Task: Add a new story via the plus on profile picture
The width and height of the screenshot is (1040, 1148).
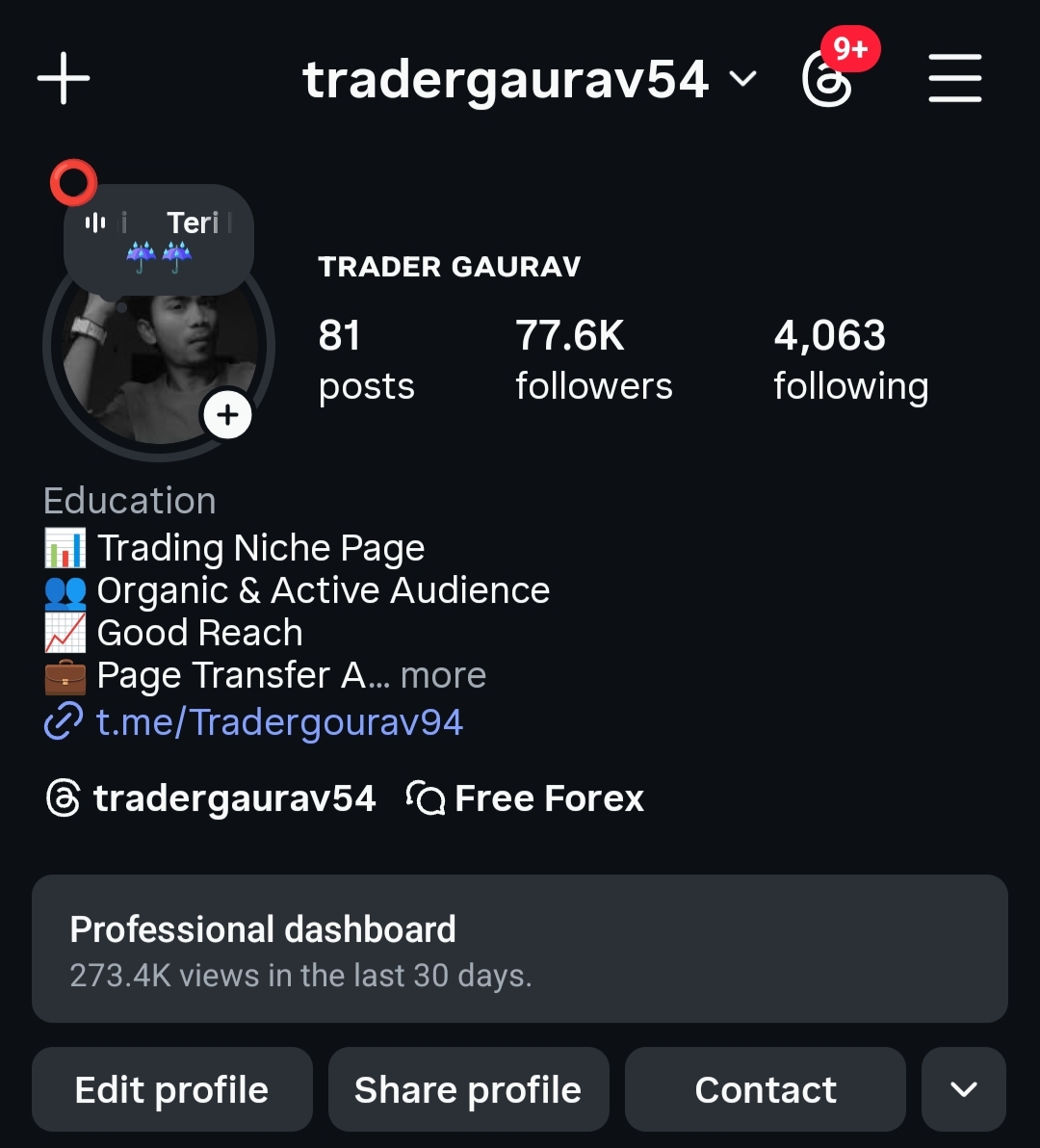Action: click(227, 415)
